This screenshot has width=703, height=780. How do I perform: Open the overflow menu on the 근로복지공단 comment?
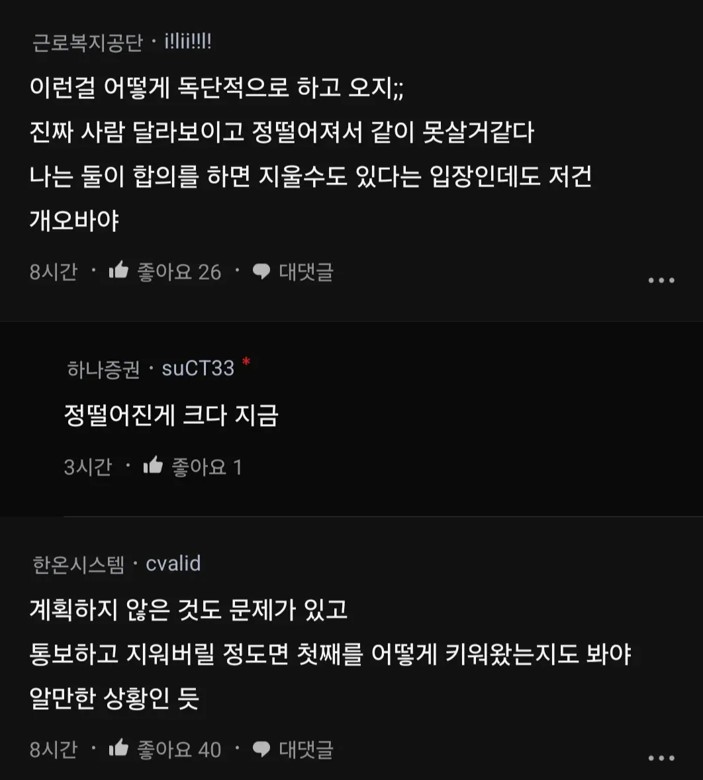[x=661, y=281]
